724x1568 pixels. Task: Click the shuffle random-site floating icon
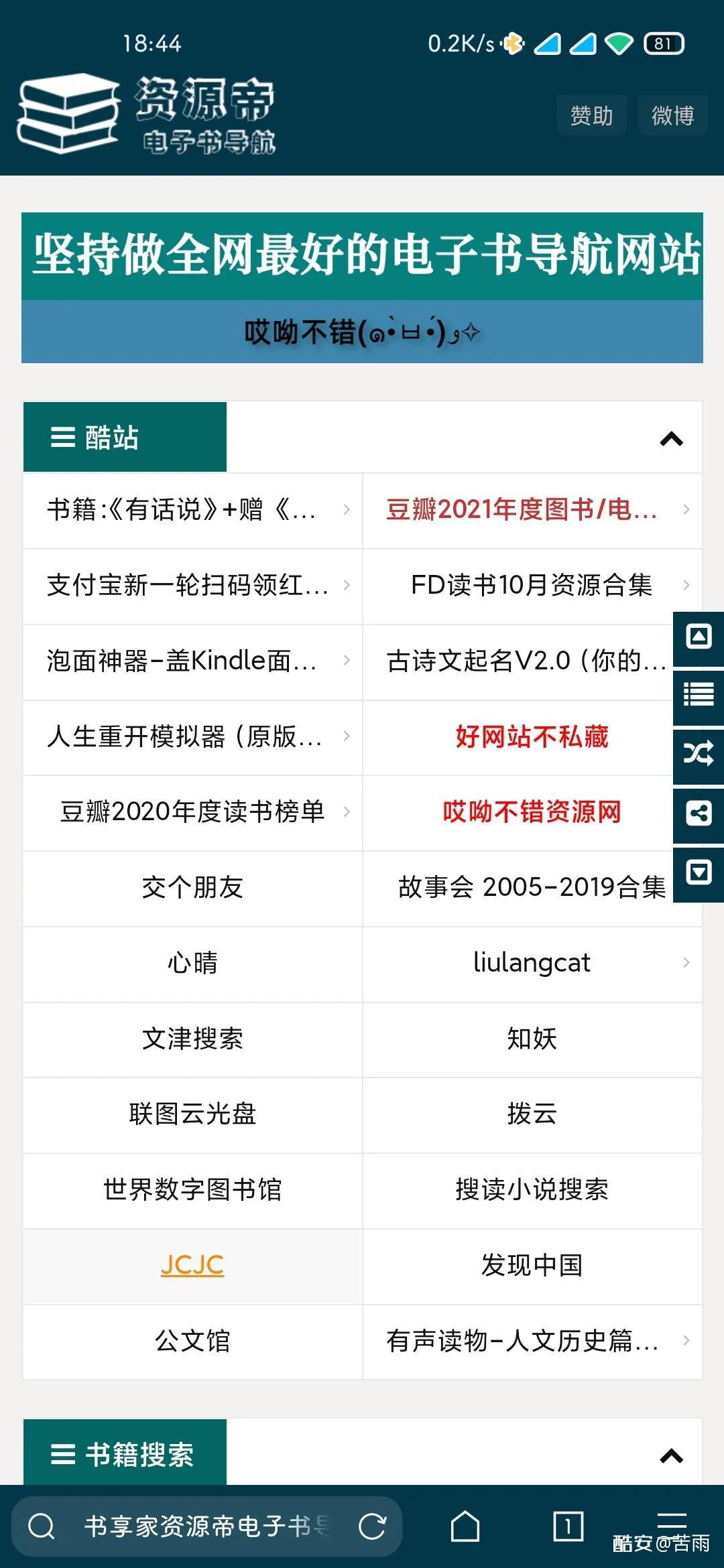[697, 753]
